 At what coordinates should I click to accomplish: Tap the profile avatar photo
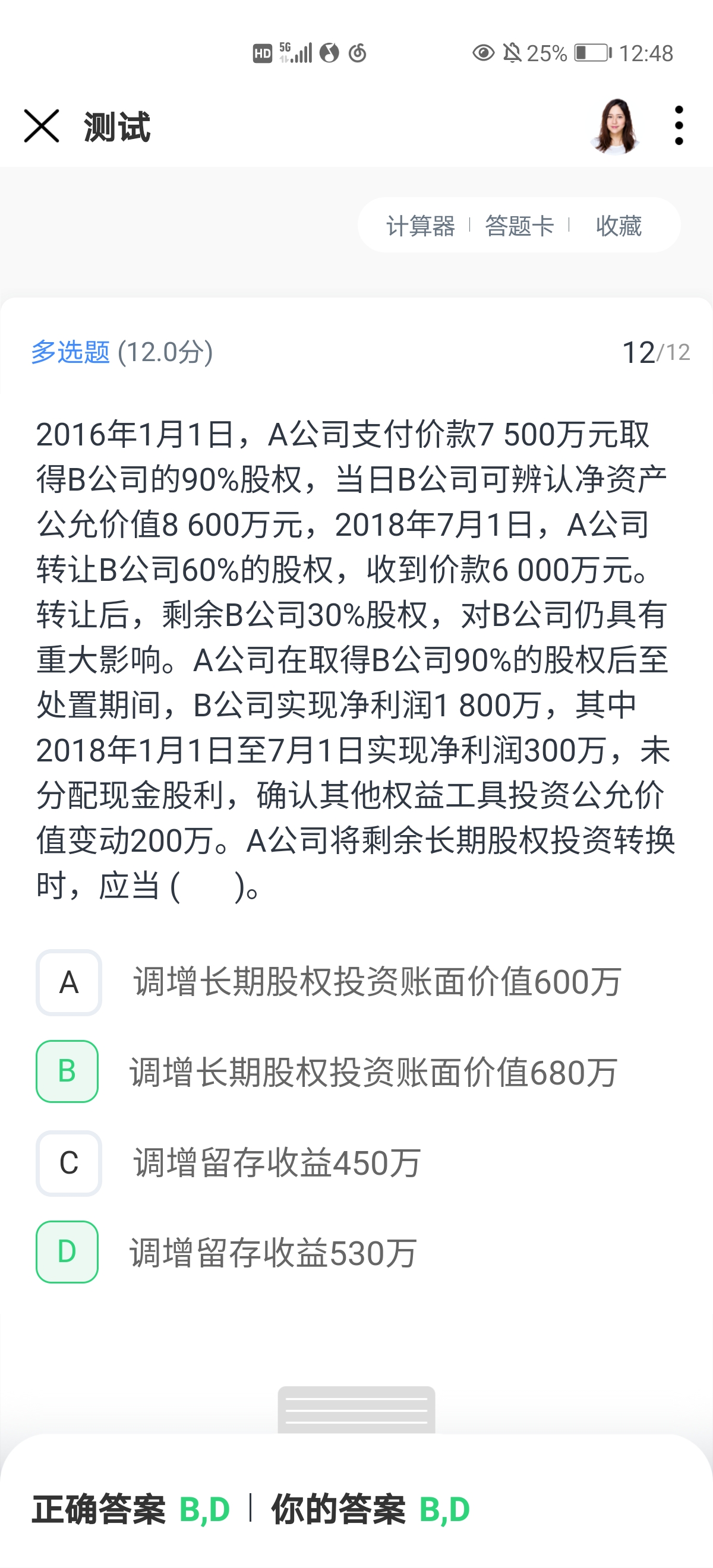tap(615, 126)
